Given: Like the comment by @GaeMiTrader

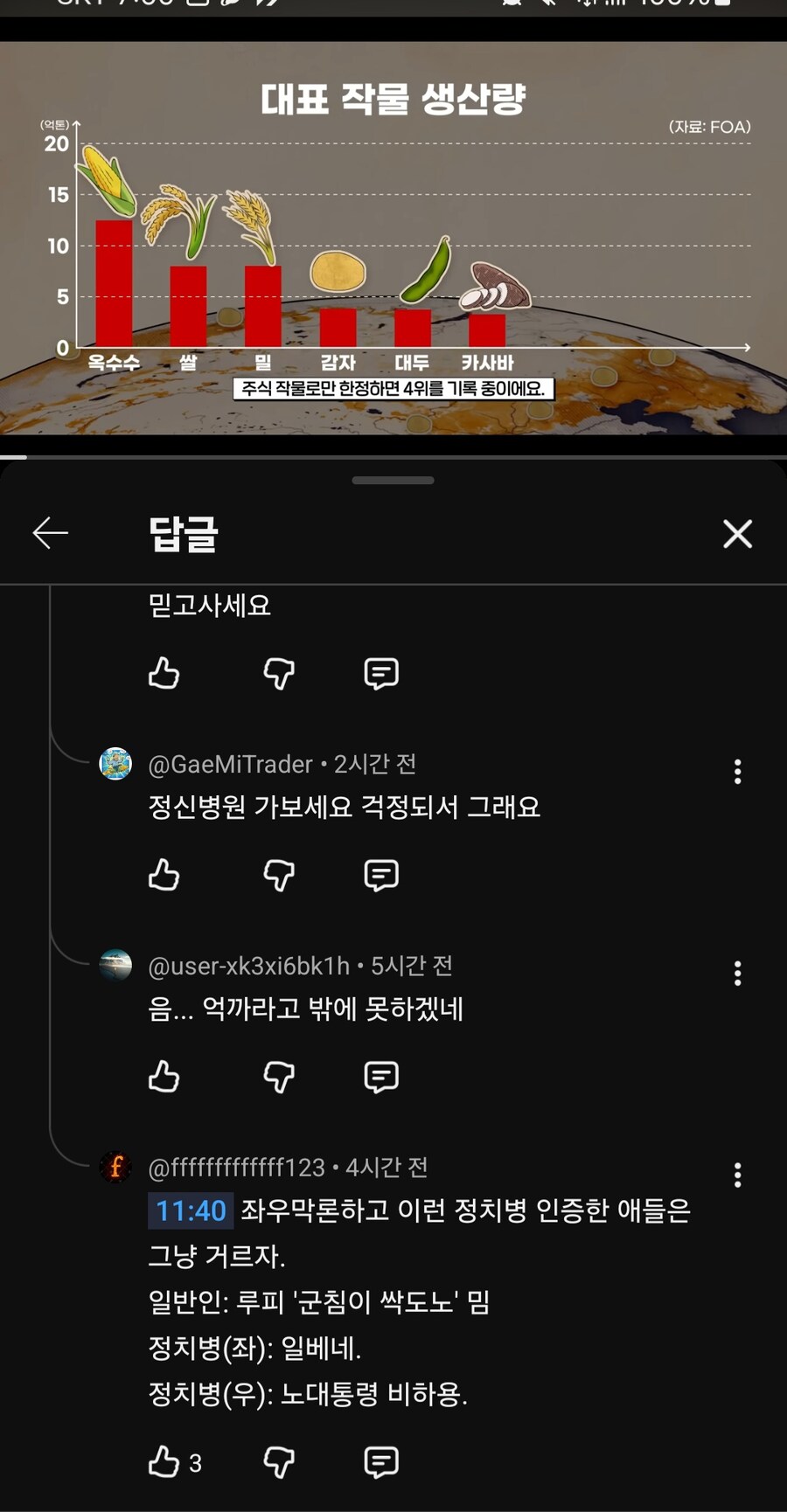Looking at the screenshot, I should tap(164, 876).
